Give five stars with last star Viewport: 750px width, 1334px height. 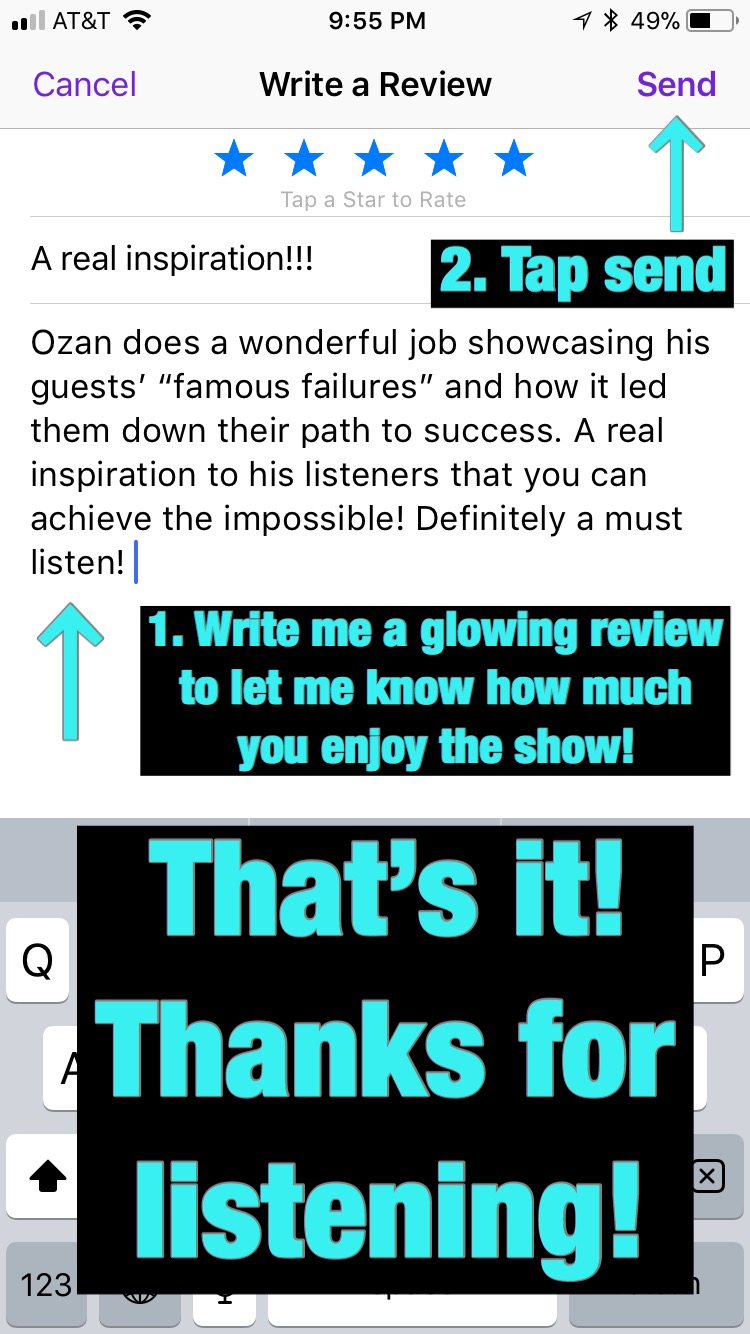[514, 159]
